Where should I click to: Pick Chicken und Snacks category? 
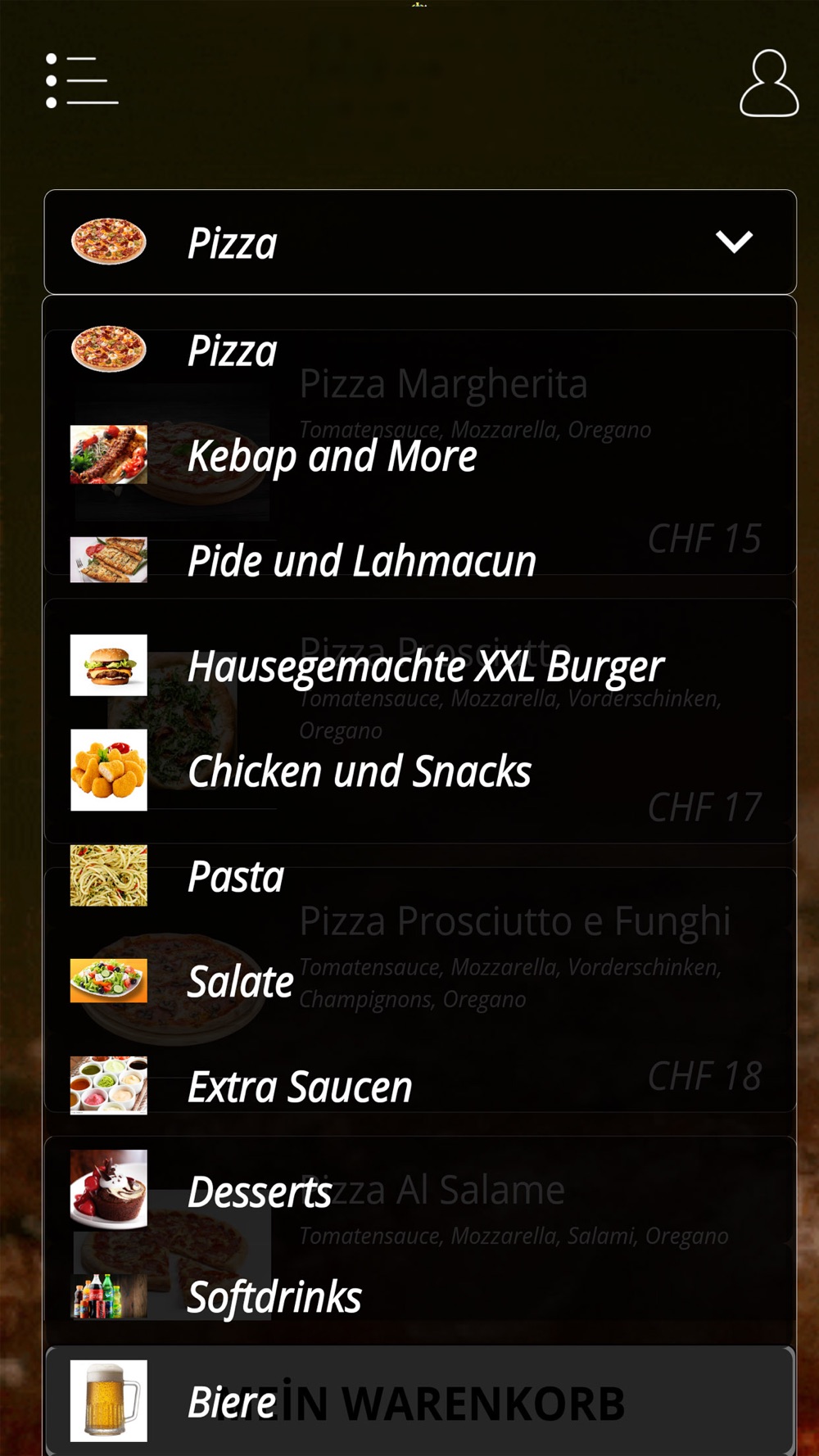pos(420,770)
